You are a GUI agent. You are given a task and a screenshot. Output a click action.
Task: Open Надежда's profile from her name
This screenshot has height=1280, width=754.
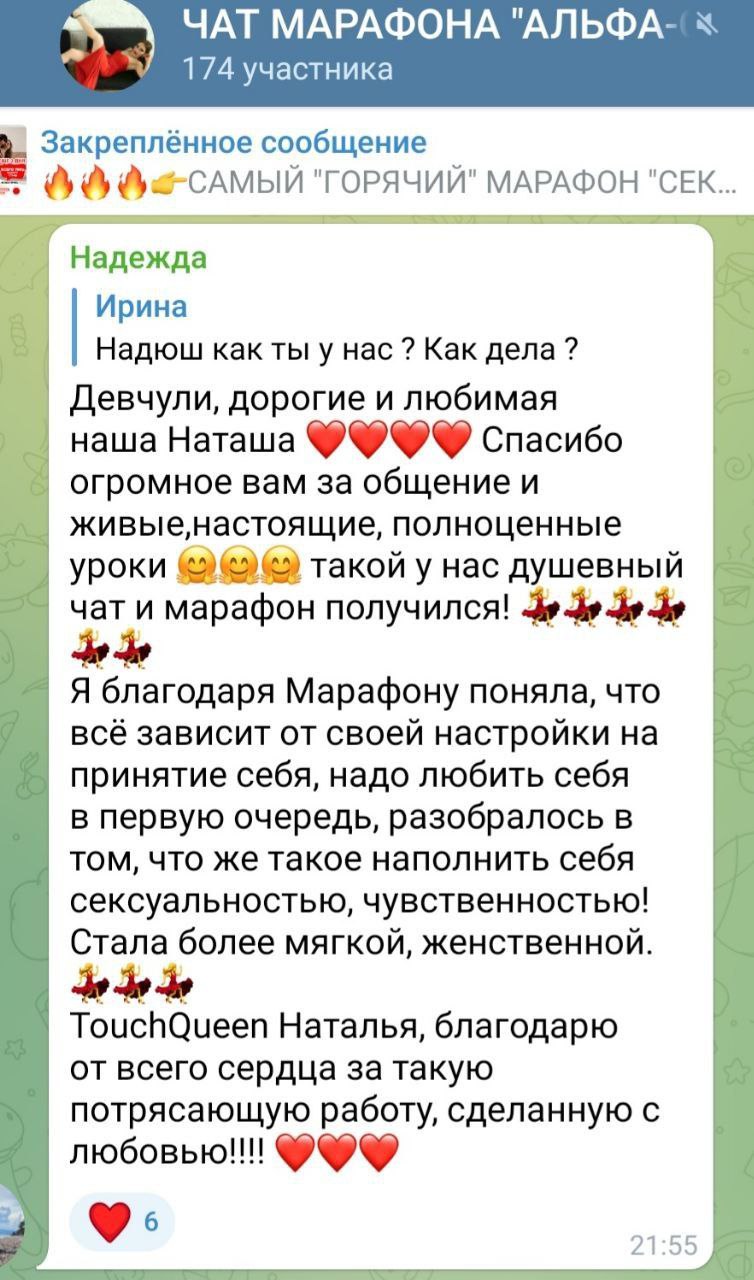point(139,257)
